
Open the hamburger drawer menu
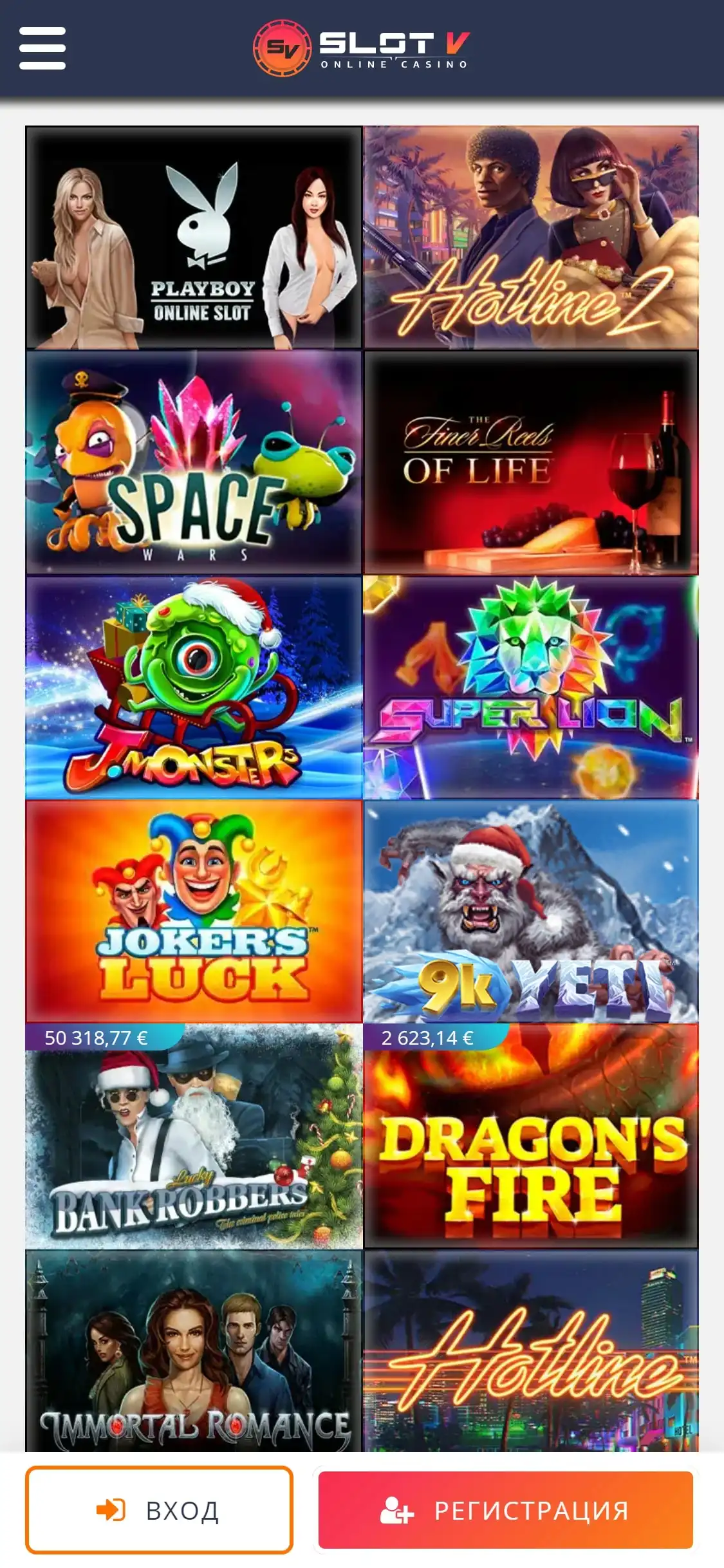[x=42, y=48]
